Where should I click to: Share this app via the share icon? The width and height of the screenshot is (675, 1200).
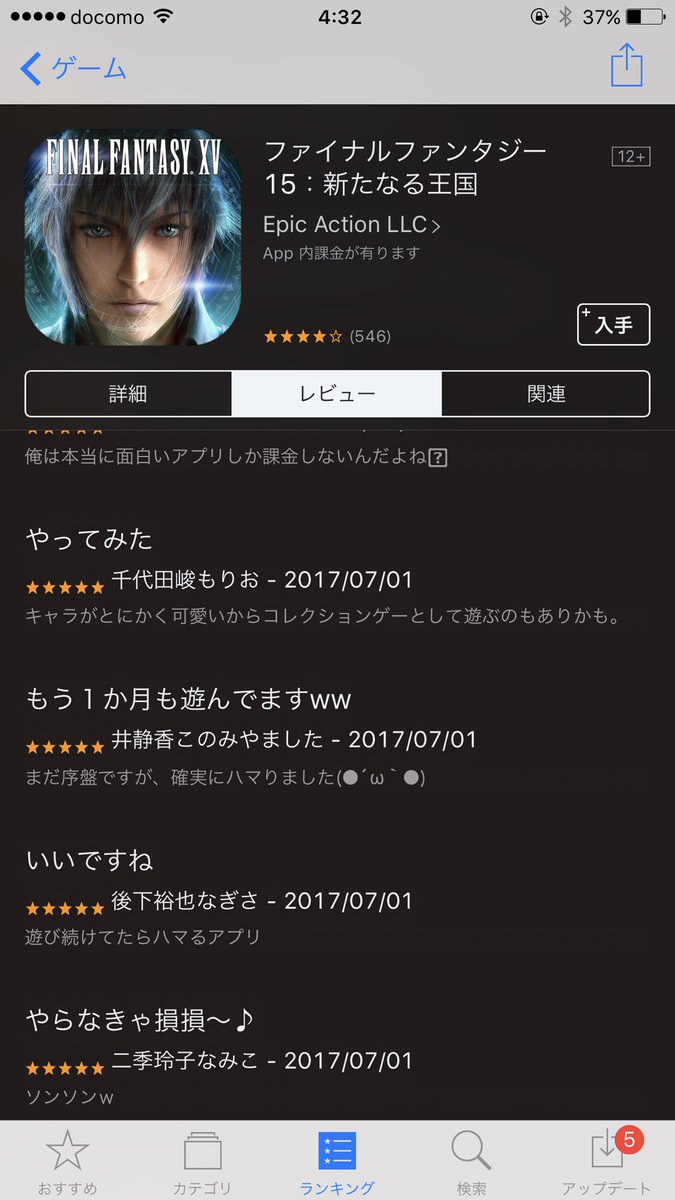click(628, 66)
